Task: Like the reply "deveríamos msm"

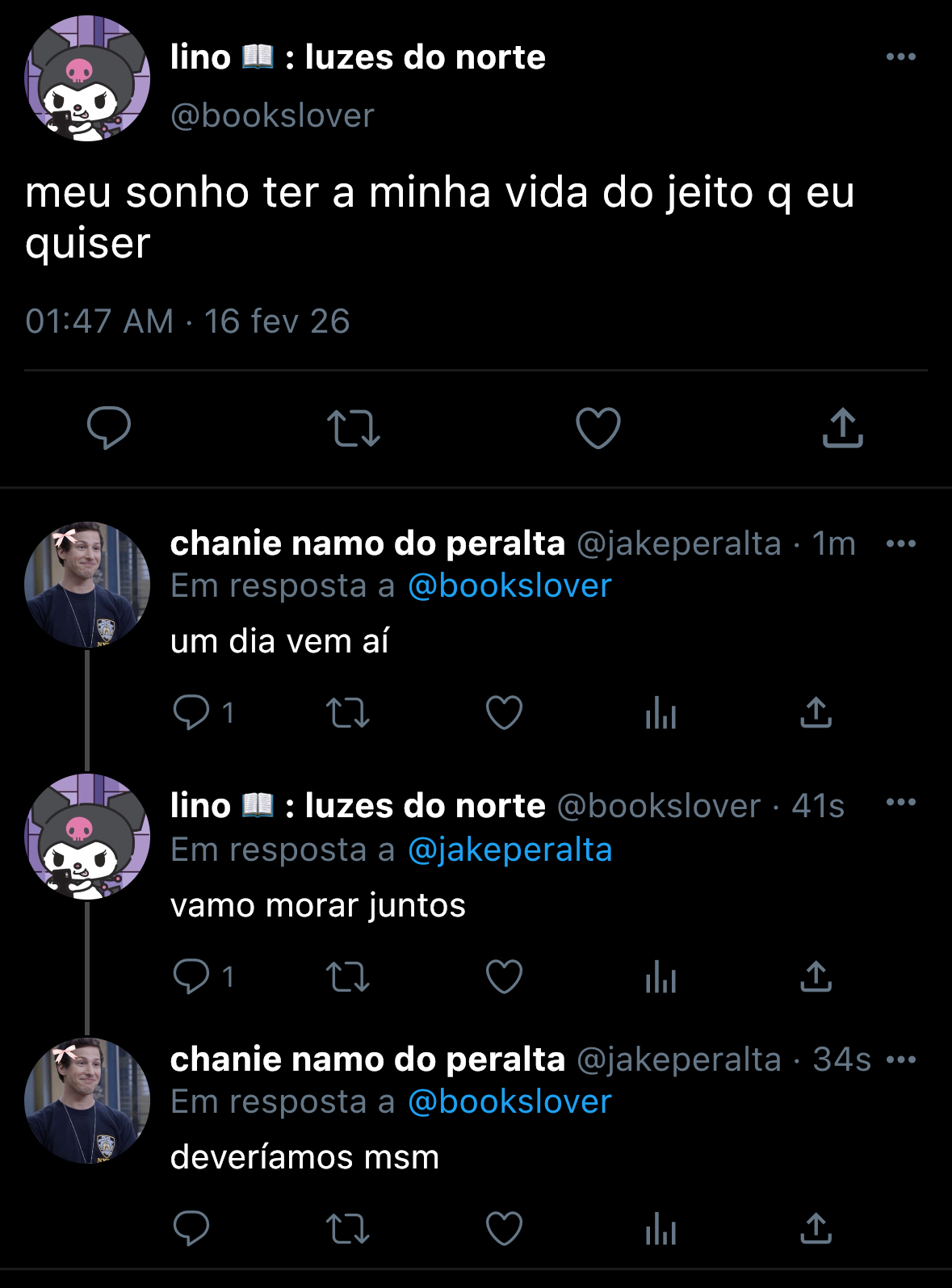Action: [504, 1229]
